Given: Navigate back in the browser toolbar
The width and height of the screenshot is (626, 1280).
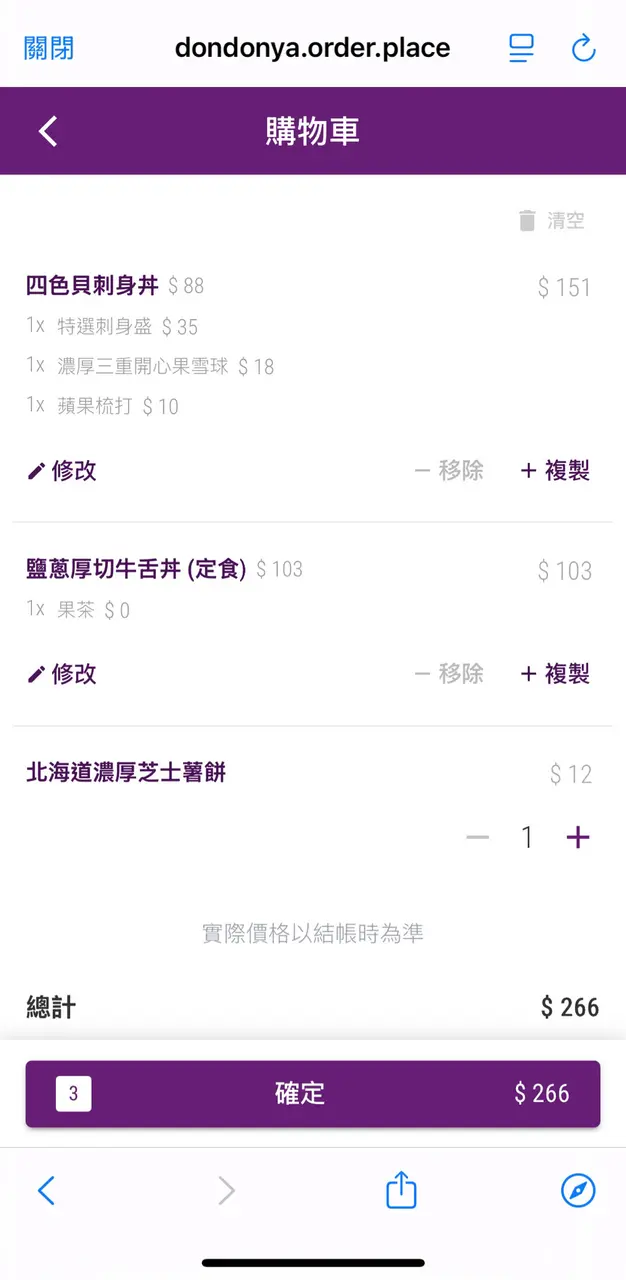Looking at the screenshot, I should tap(46, 1190).
